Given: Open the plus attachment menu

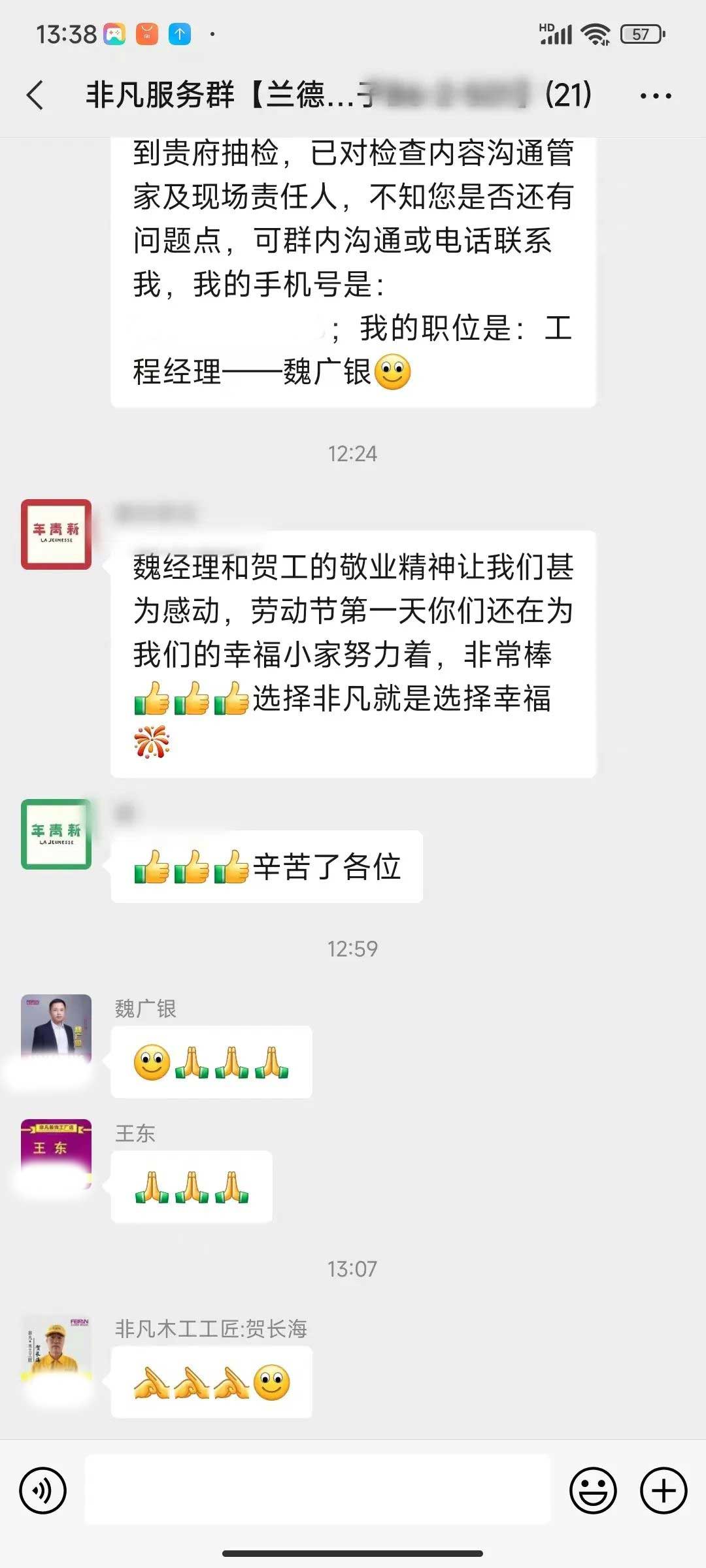Looking at the screenshot, I should [x=663, y=1491].
